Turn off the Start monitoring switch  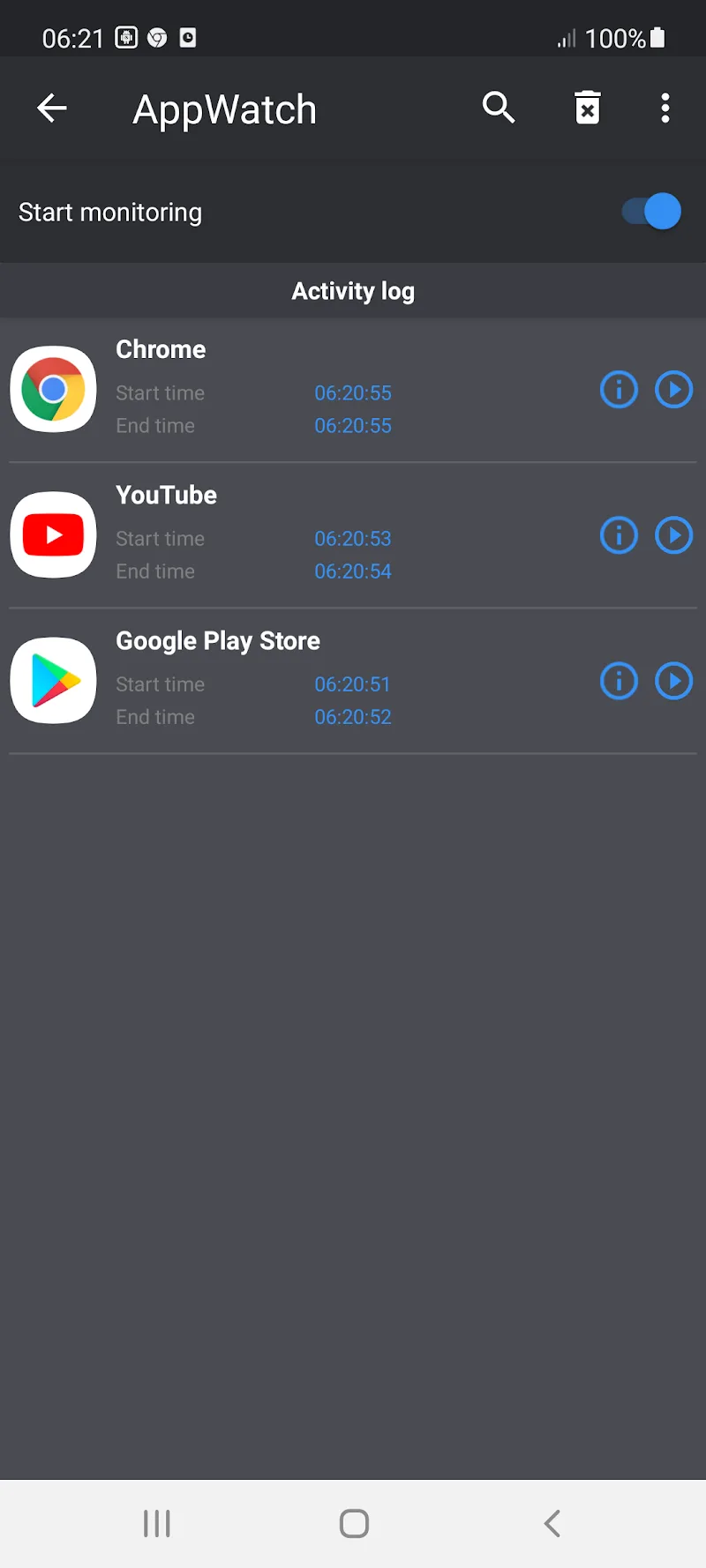click(x=652, y=212)
